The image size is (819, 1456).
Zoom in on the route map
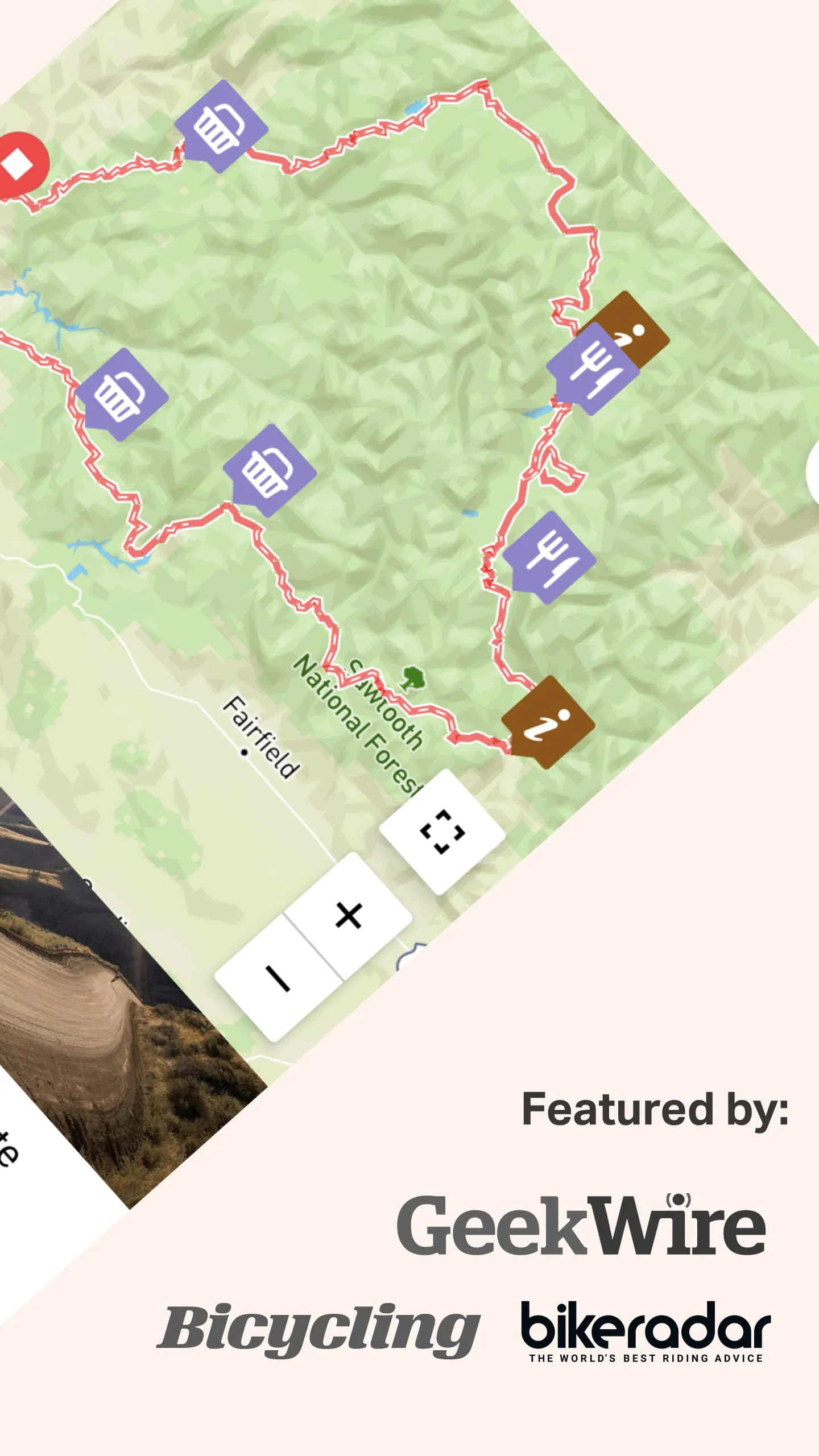349,915
